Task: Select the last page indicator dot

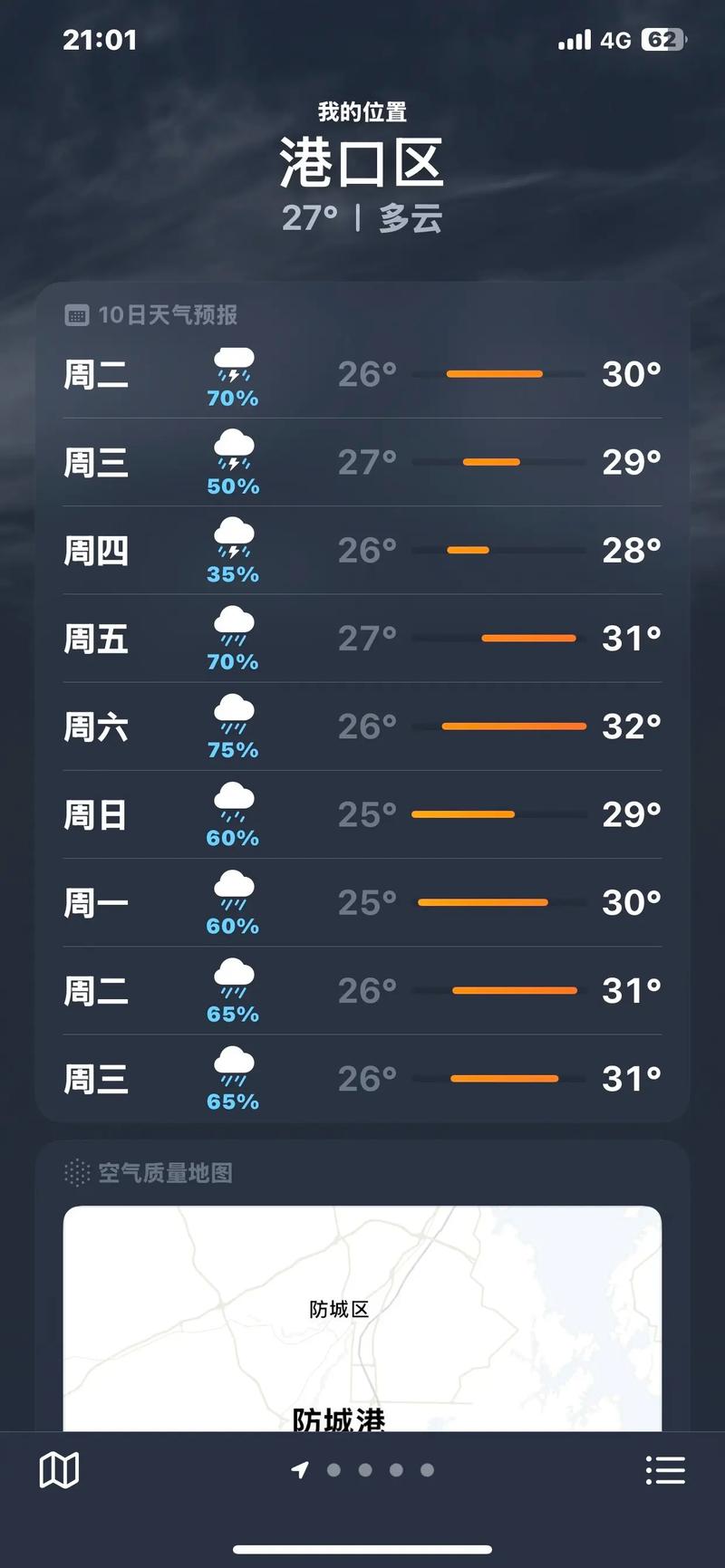Action: point(426,1469)
